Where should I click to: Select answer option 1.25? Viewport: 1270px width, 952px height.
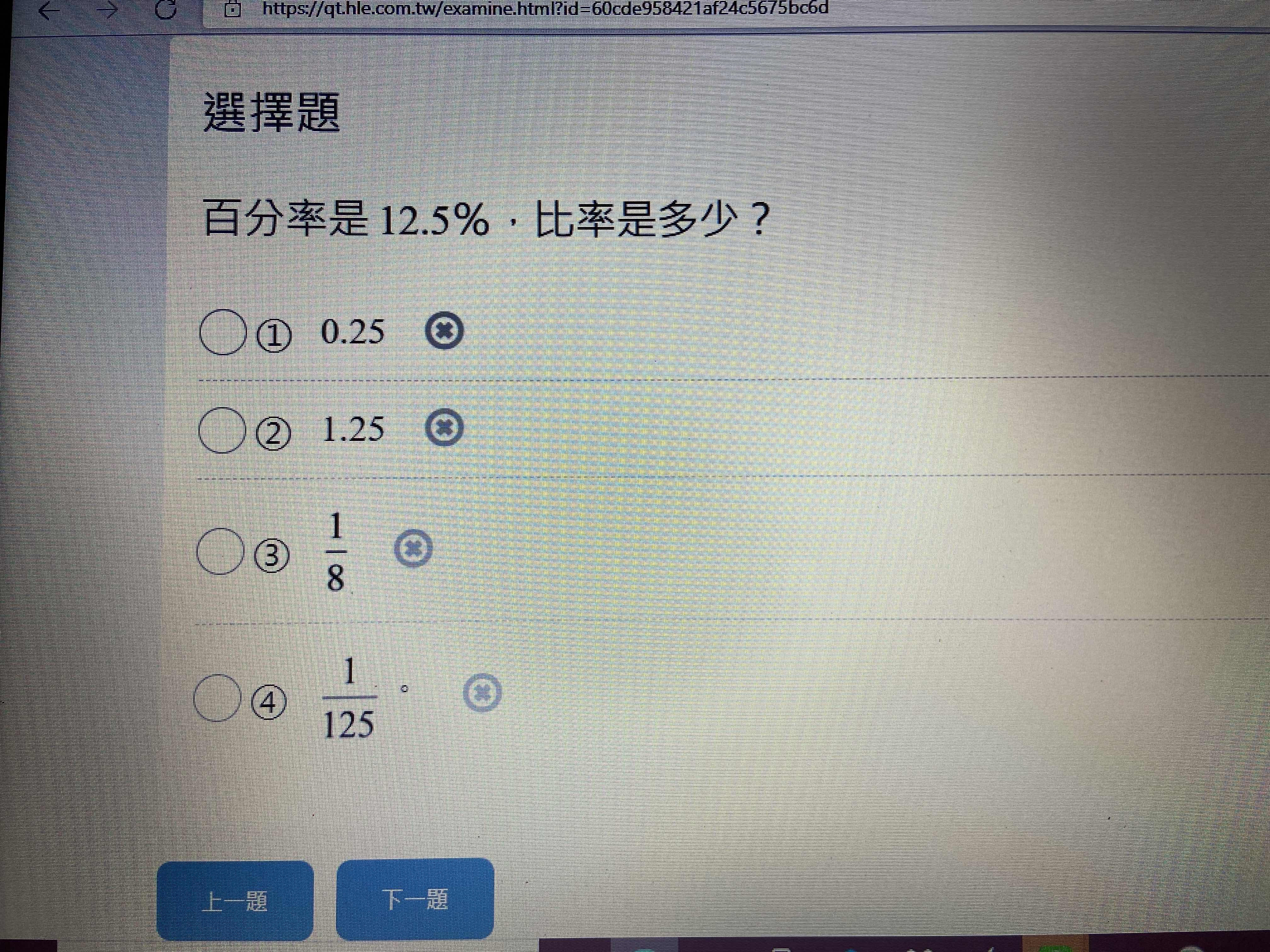pyautogui.click(x=222, y=430)
